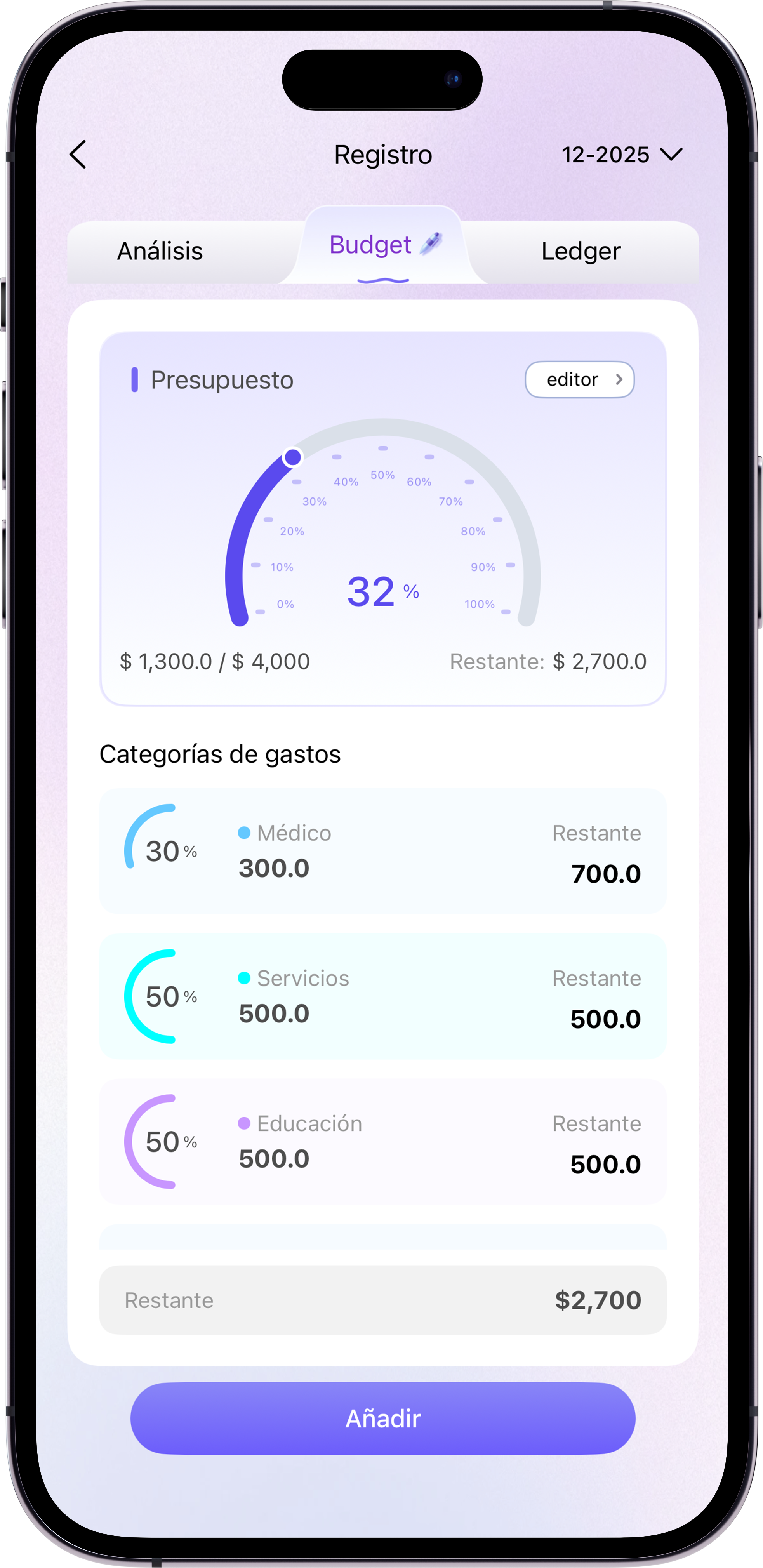This screenshot has width=763, height=1568.
Task: Switch to the Análisis tab
Action: point(160,251)
